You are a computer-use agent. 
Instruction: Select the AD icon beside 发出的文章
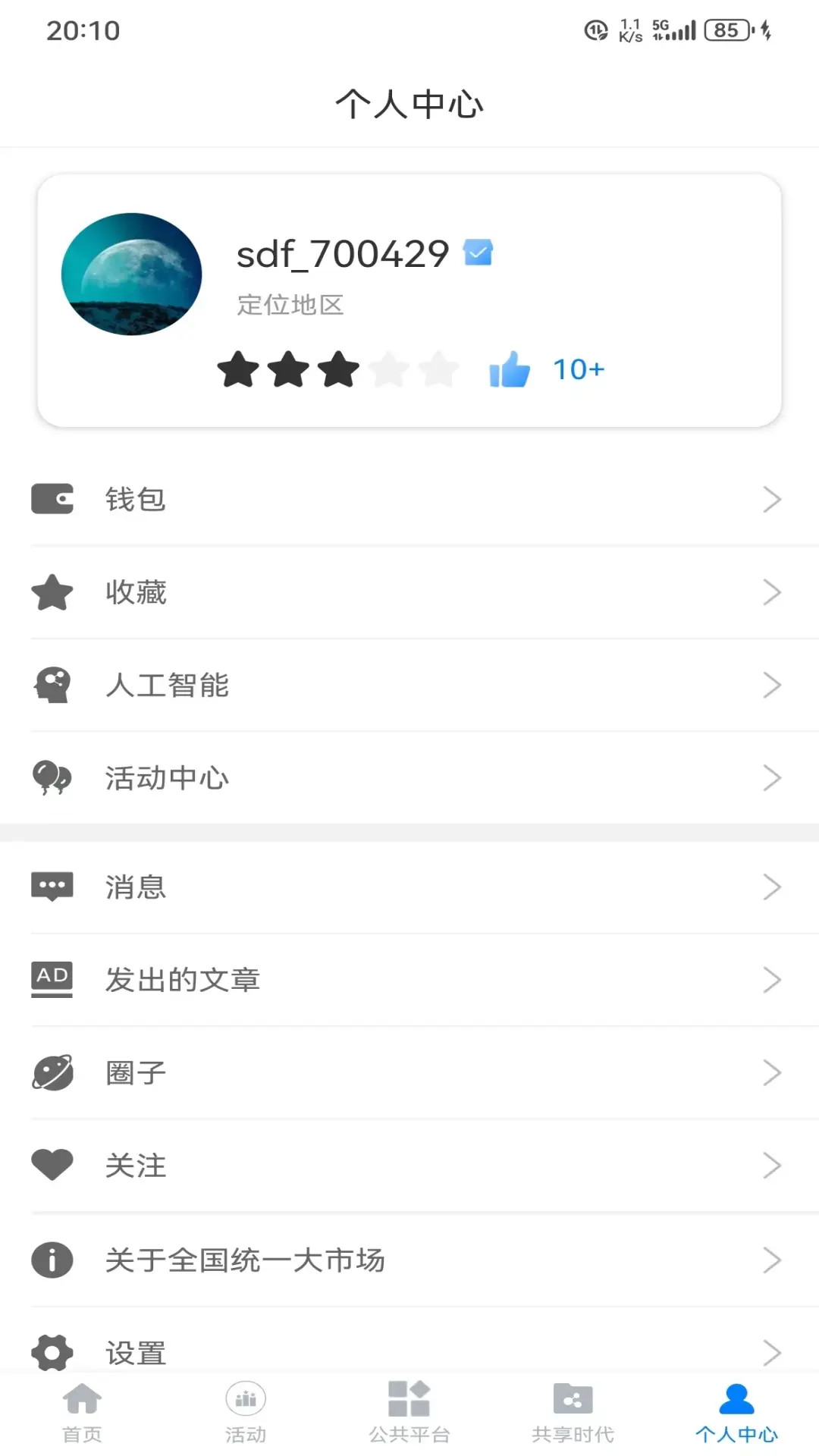[52, 979]
